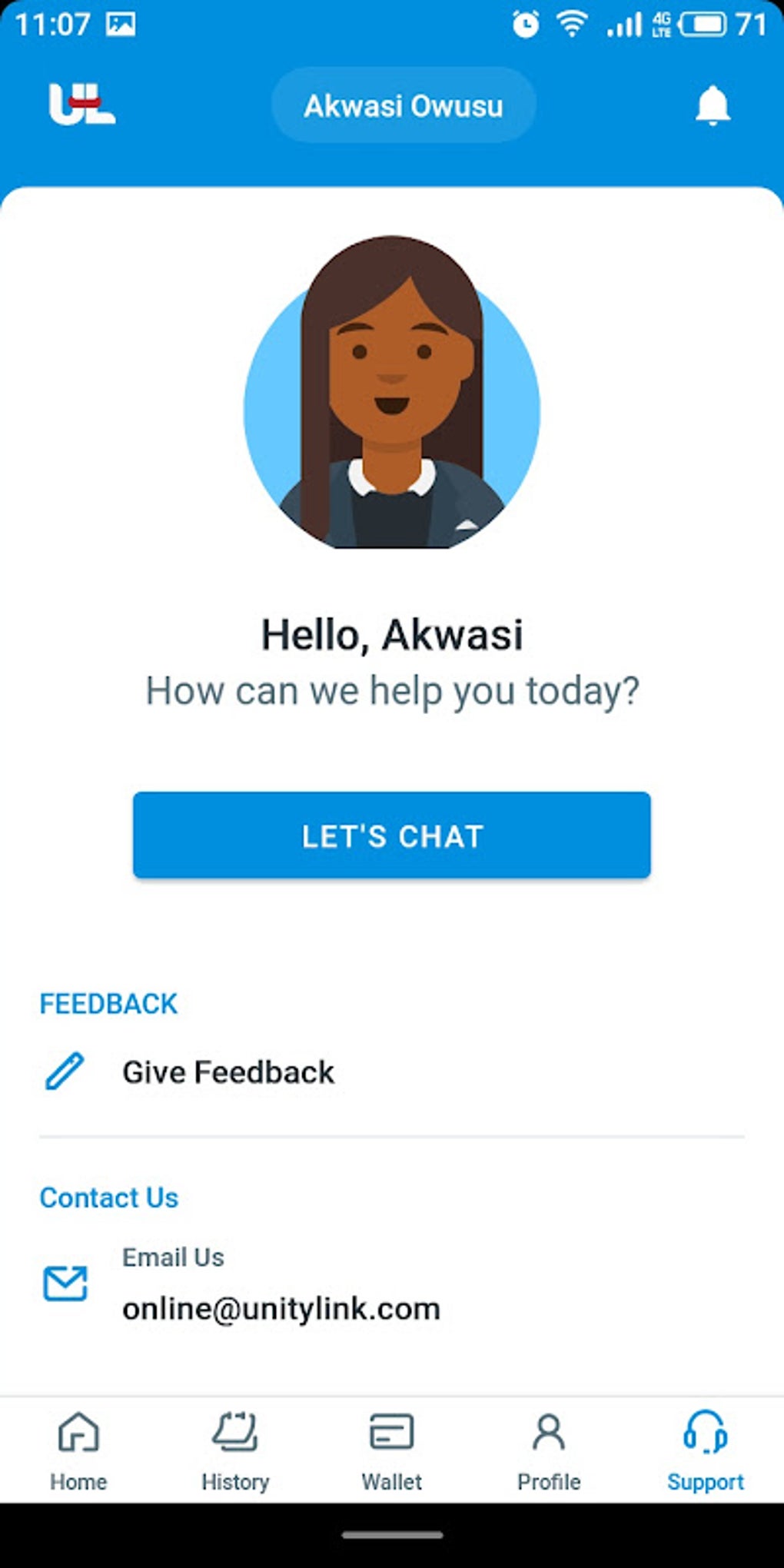The image size is (784, 1568).
Task: Tap the Akwasi Owusu name chip
Action: tap(404, 105)
